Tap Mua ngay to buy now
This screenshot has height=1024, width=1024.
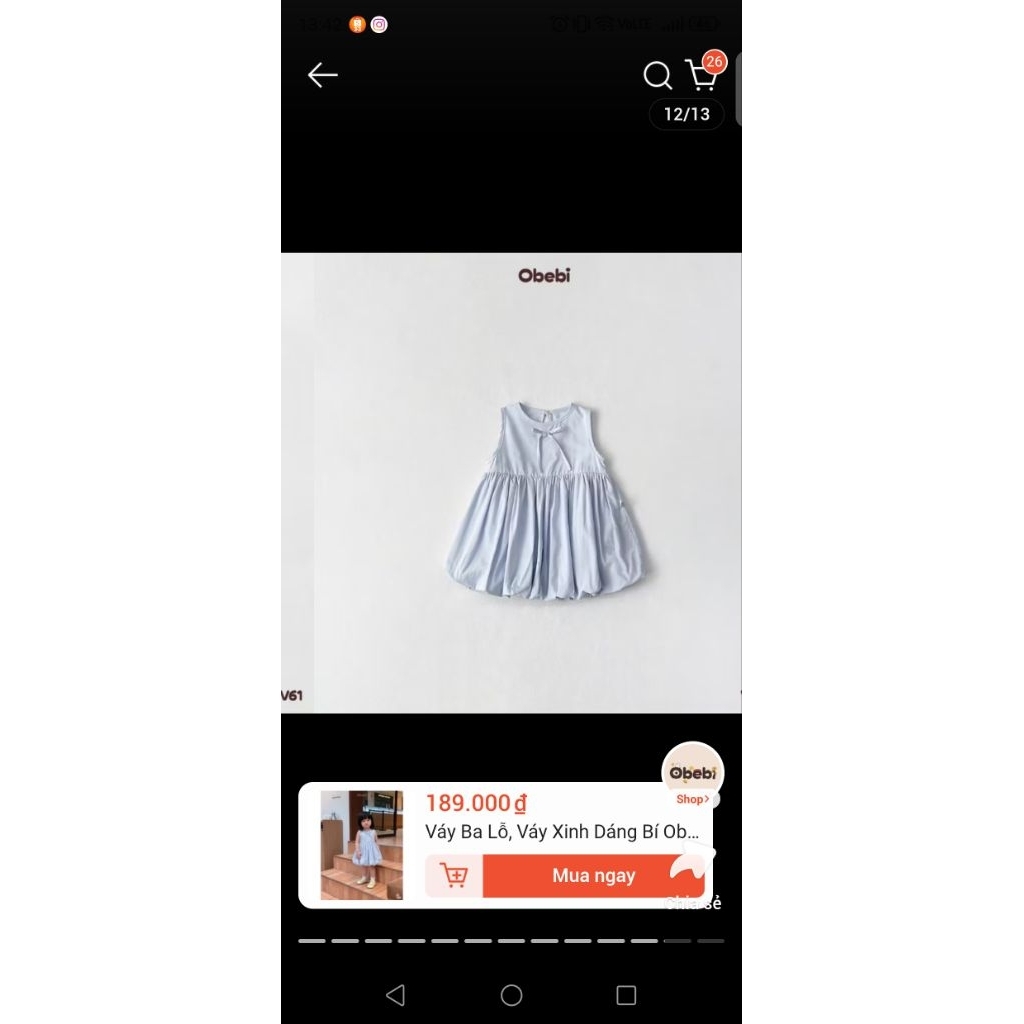[x=593, y=876]
